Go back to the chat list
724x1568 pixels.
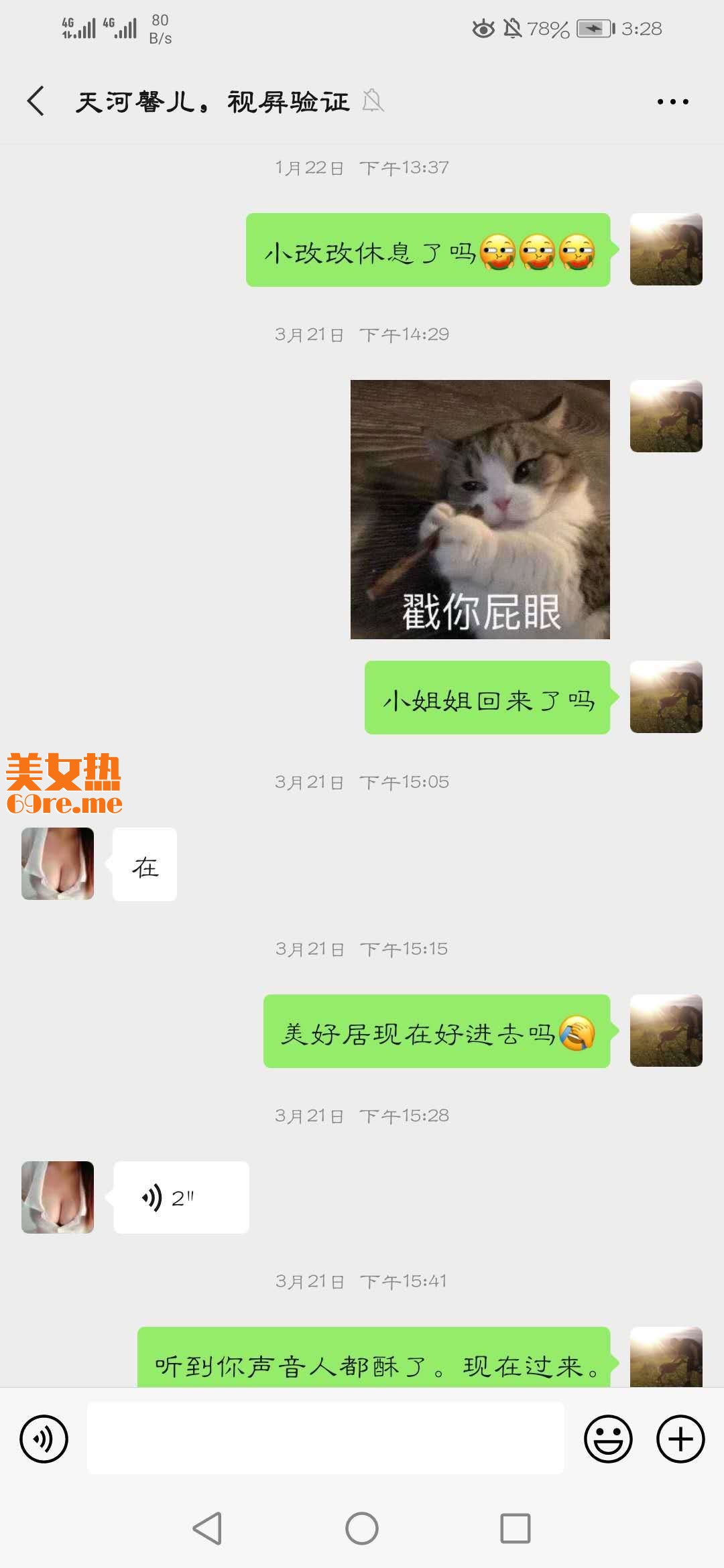(x=36, y=101)
